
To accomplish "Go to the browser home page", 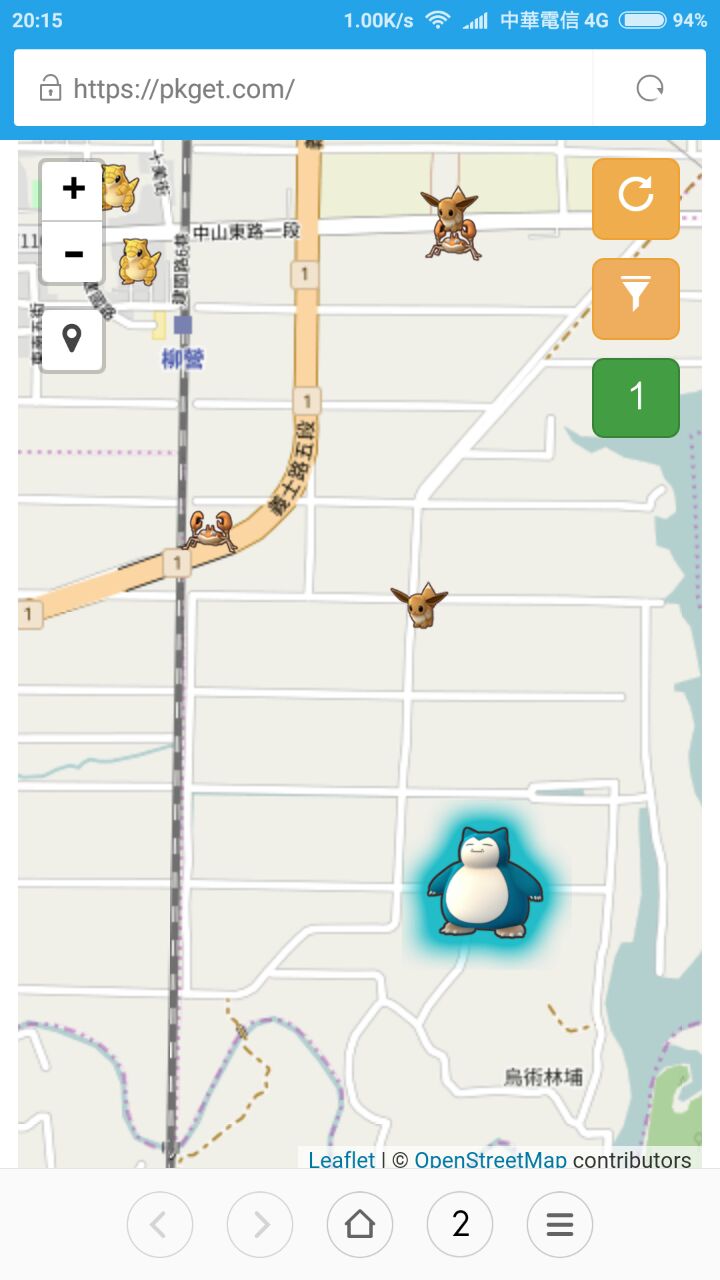I will (x=360, y=1224).
